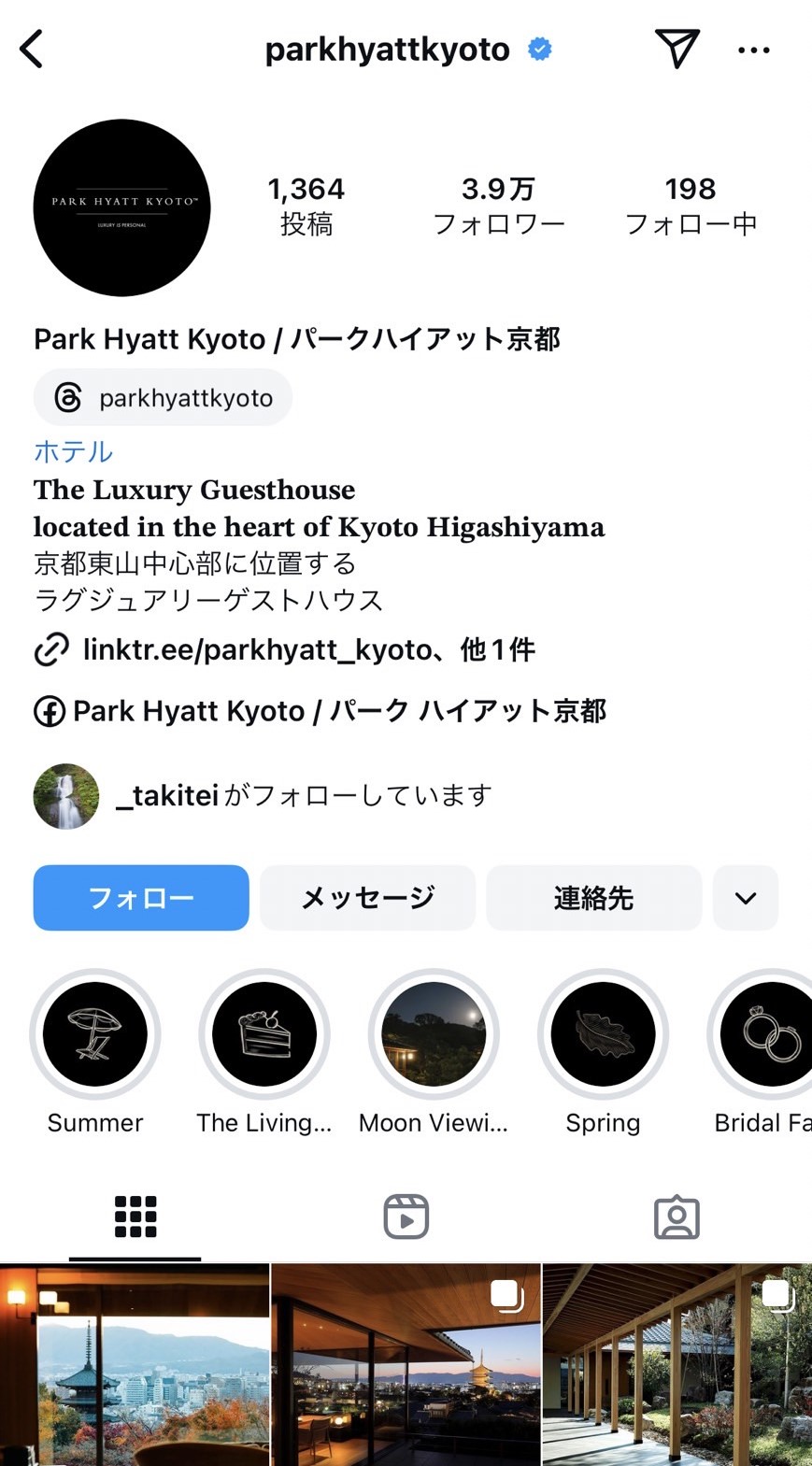View the Summer story highlight
This screenshot has height=1466, width=812.
(95, 1034)
